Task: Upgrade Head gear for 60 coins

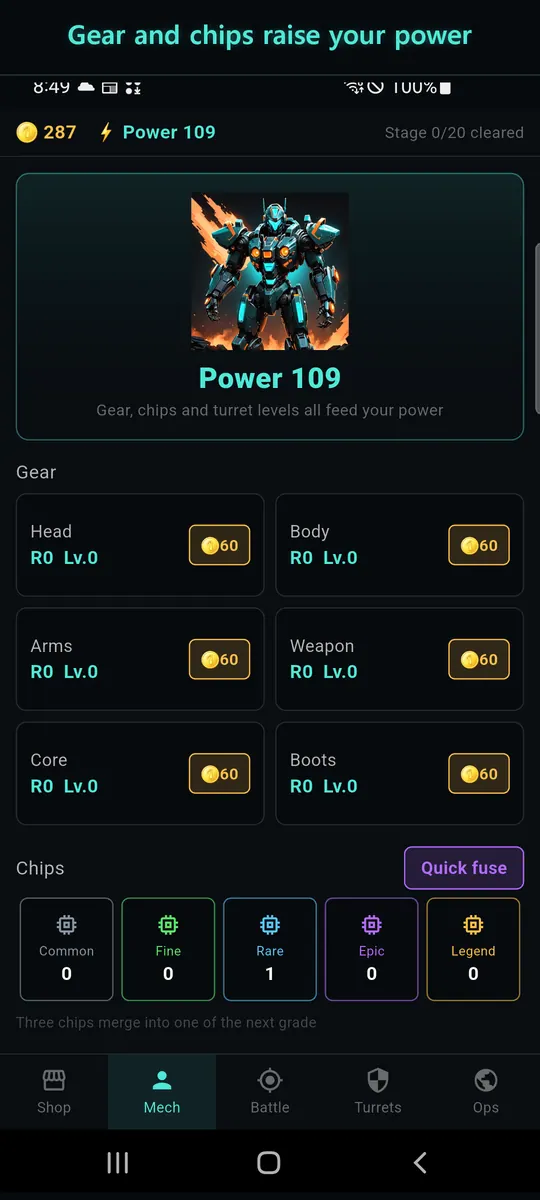Action: (219, 545)
